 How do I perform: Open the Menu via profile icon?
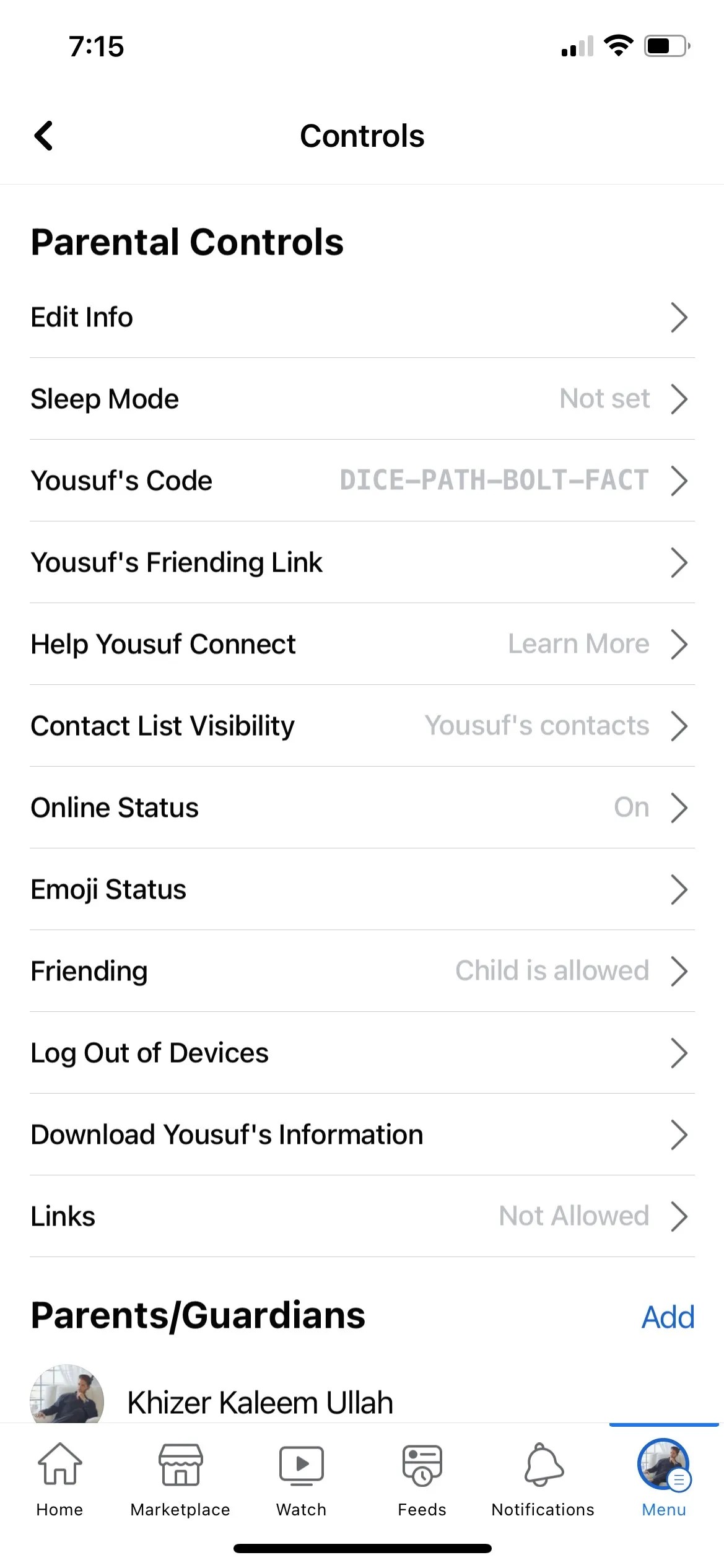coord(663,1480)
